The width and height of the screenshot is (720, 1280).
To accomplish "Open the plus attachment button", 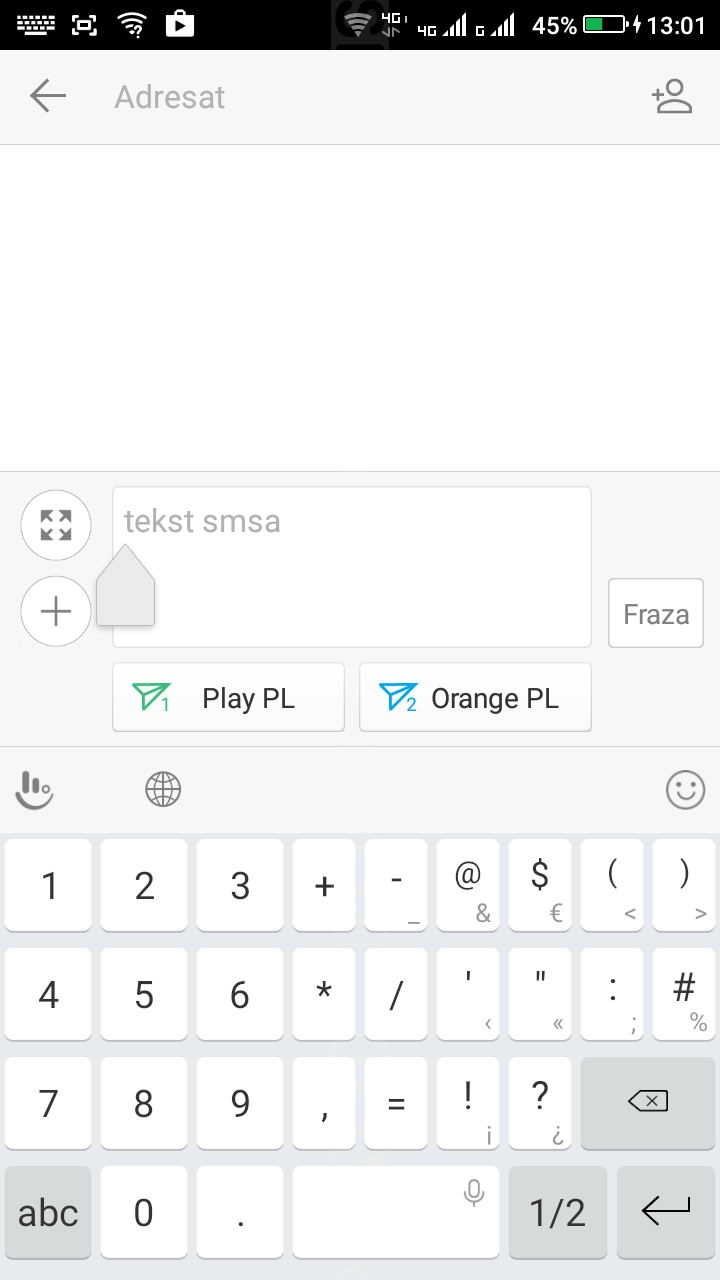I will click(x=56, y=611).
